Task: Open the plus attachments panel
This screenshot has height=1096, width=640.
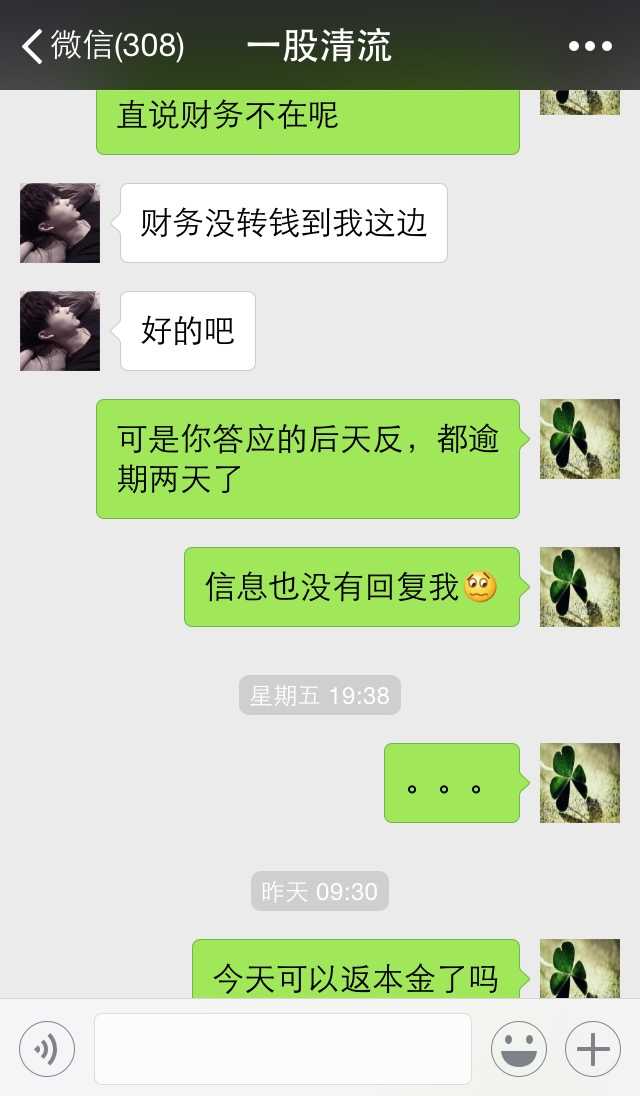Action: (x=593, y=1049)
